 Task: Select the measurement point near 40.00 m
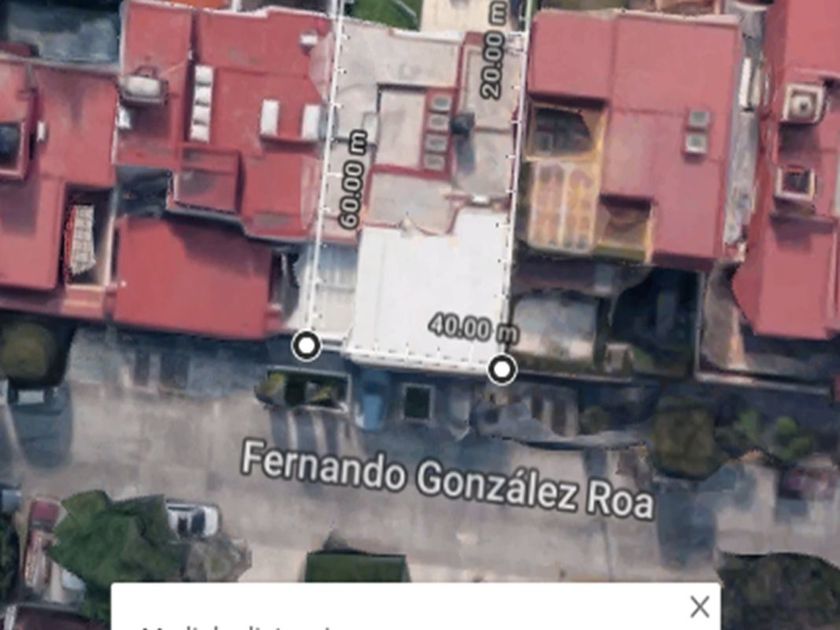(502, 370)
